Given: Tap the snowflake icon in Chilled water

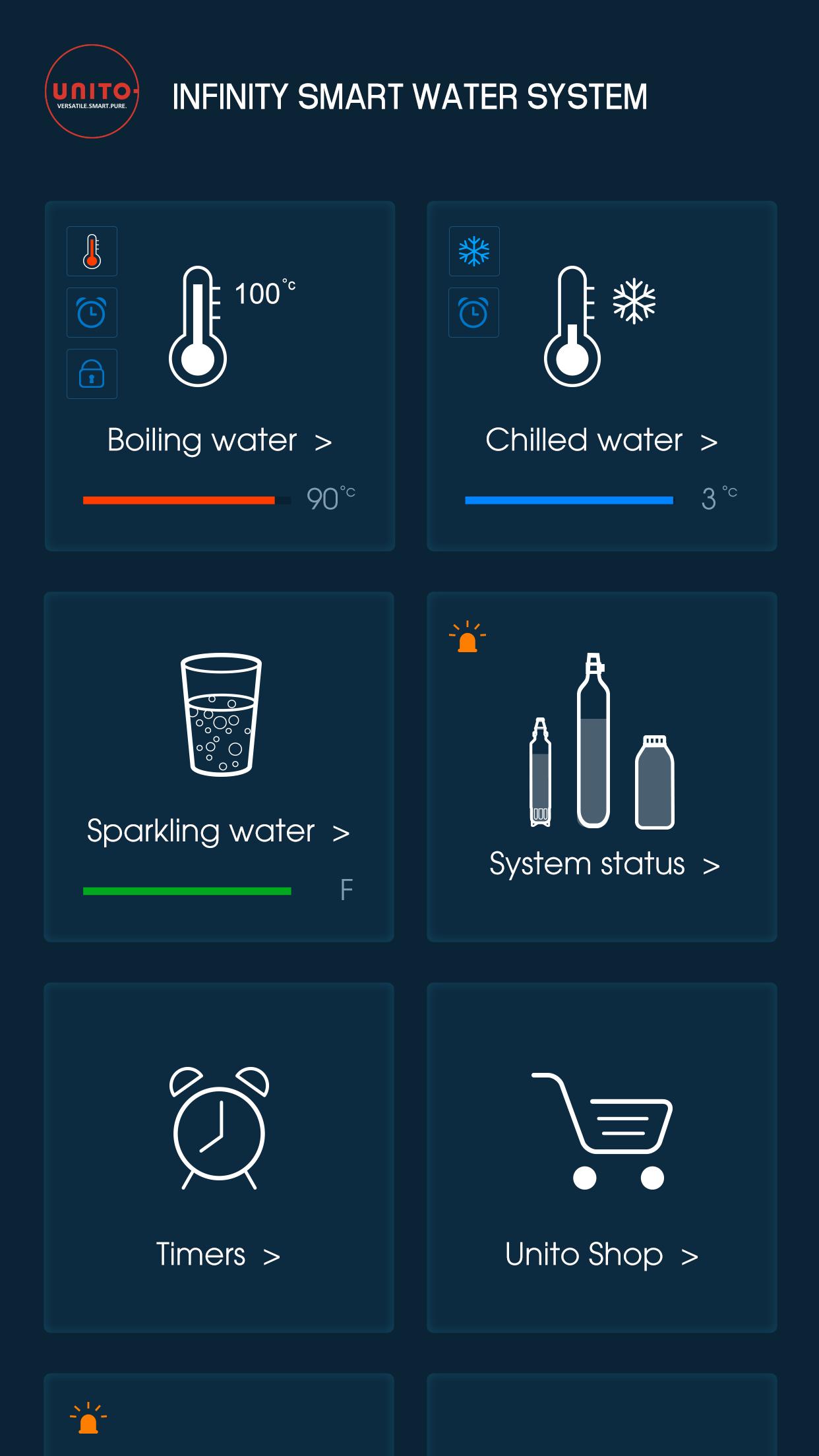Looking at the screenshot, I should point(474,251).
